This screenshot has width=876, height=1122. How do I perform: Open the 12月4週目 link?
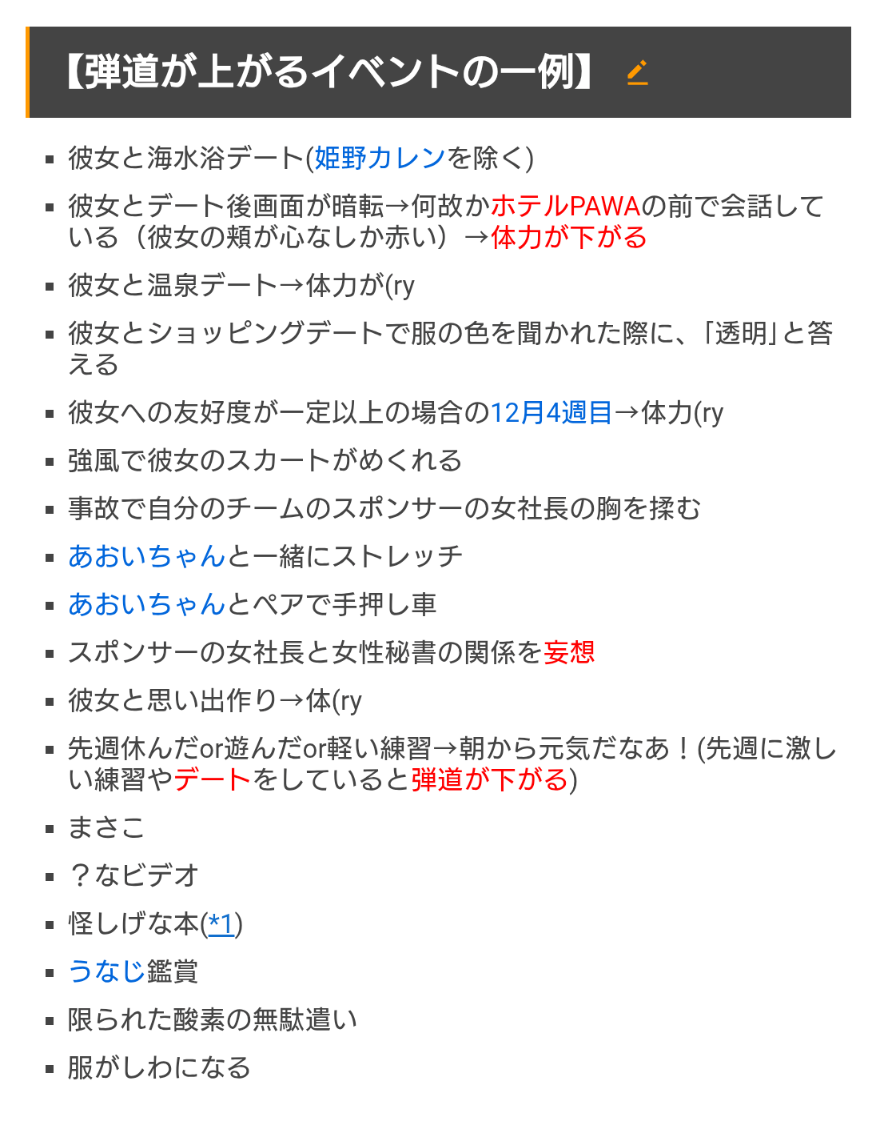tap(550, 412)
